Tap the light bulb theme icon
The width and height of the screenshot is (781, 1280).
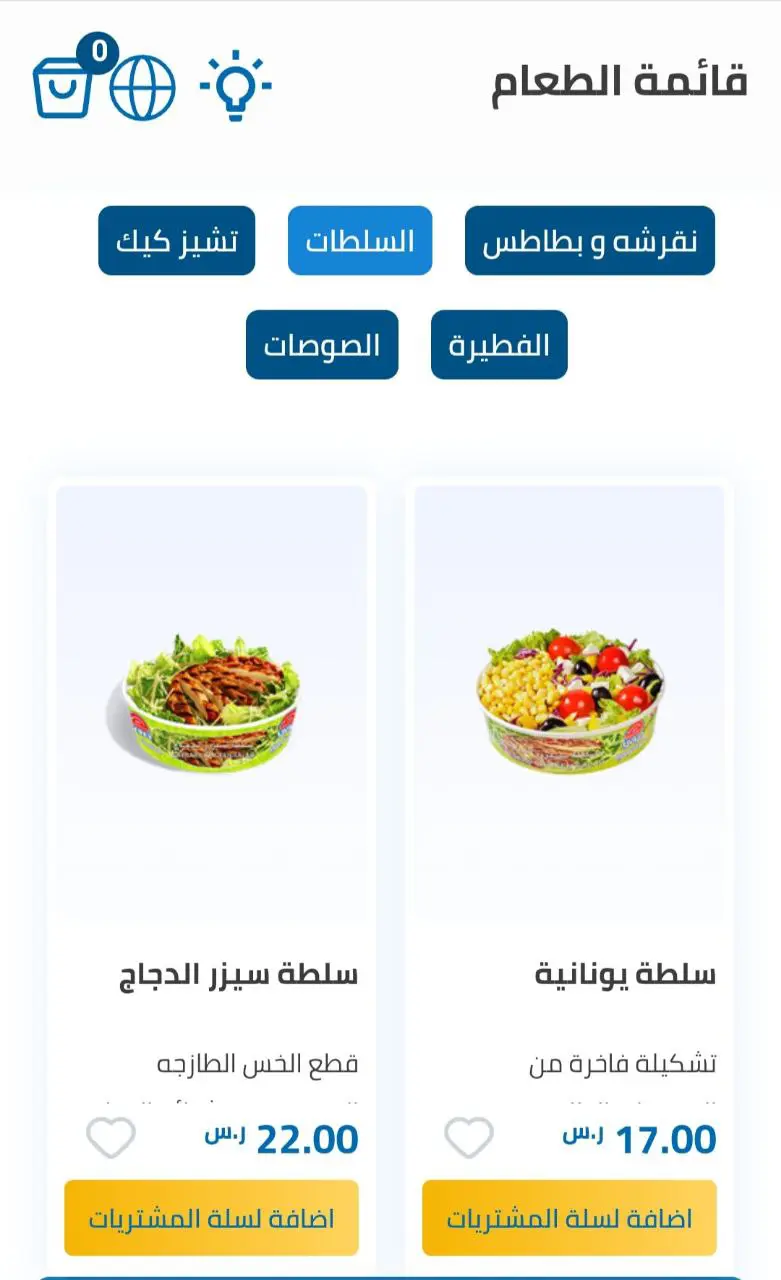[235, 86]
